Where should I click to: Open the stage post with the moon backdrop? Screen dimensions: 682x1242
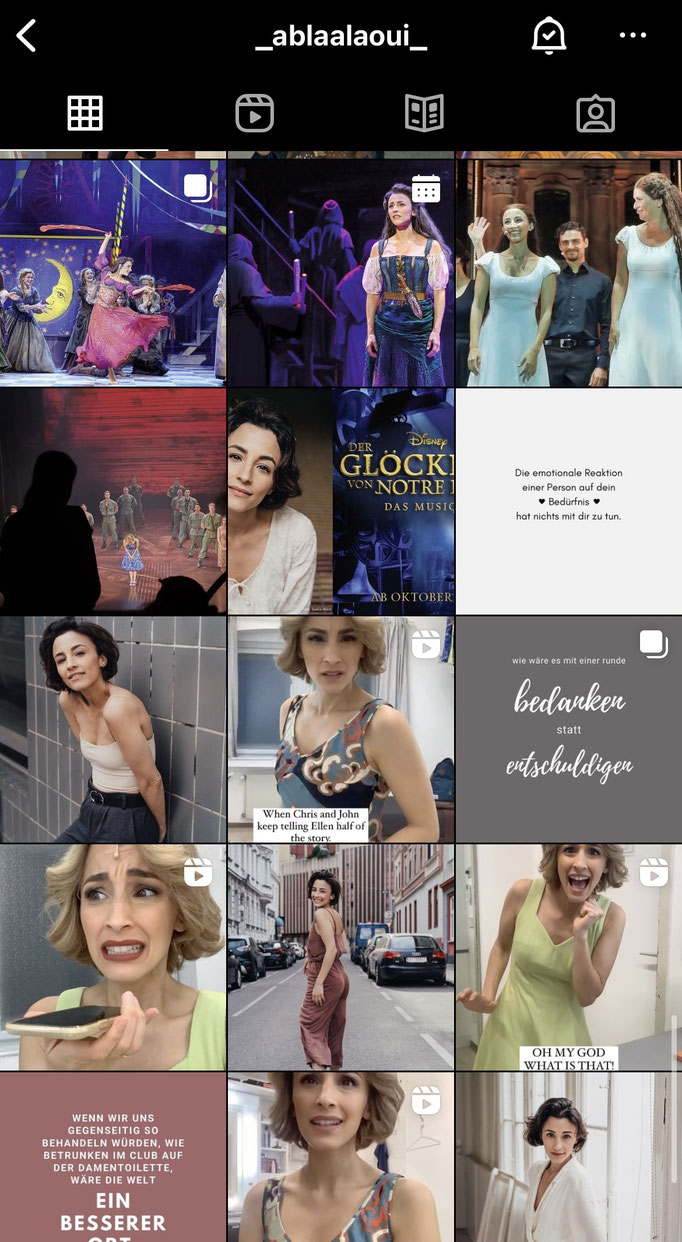click(x=113, y=273)
